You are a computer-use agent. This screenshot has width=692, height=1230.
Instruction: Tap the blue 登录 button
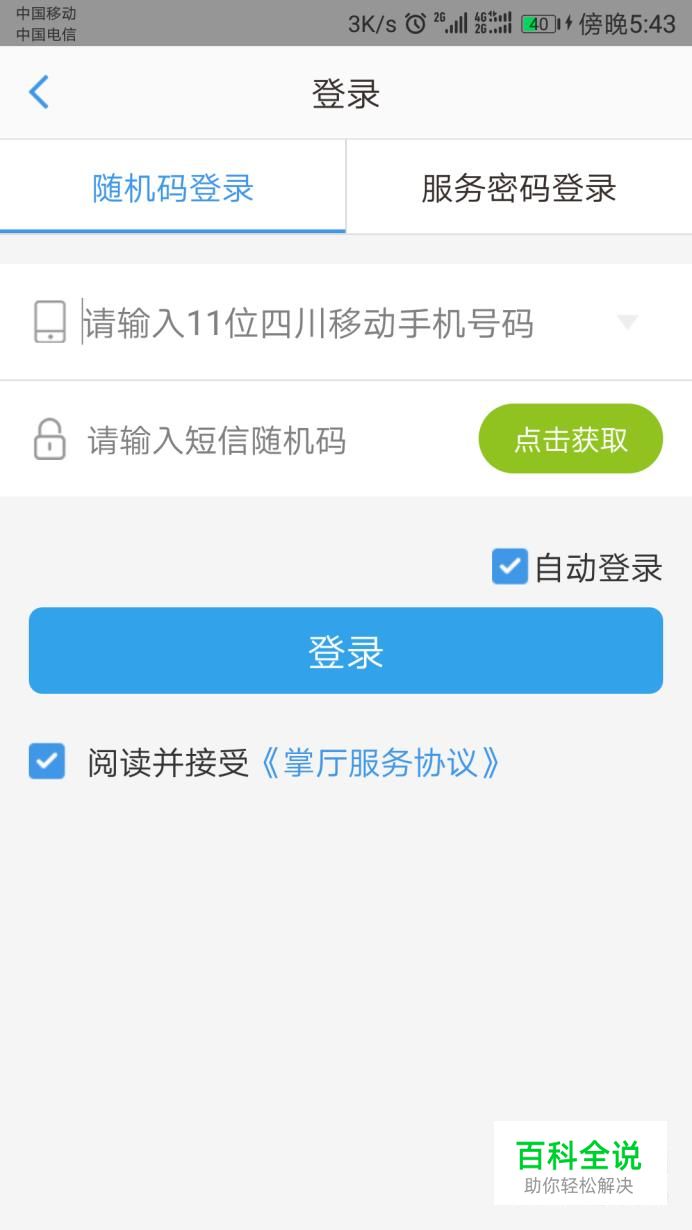tap(346, 651)
